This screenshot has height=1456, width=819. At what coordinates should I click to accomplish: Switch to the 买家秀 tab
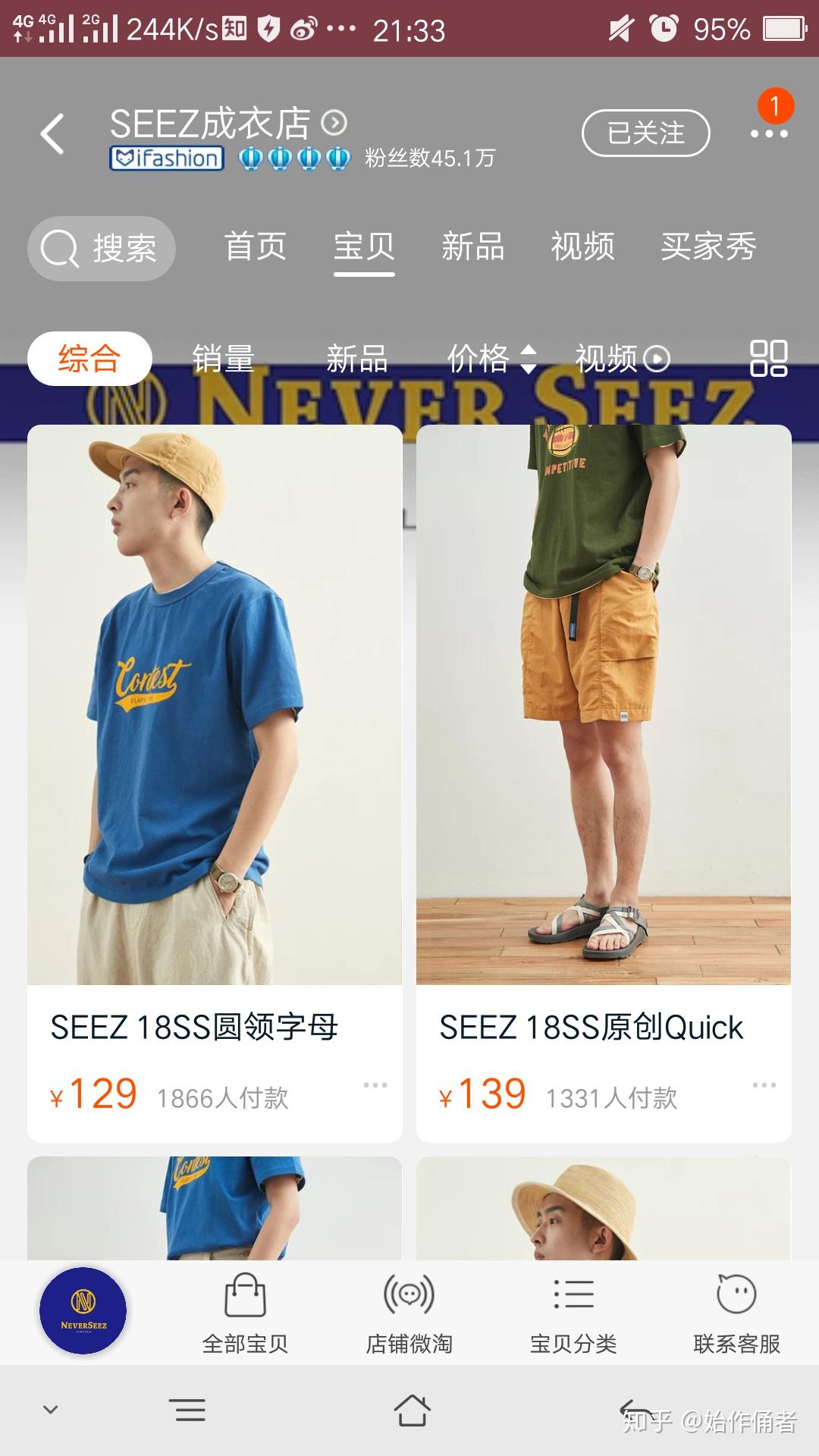(708, 246)
